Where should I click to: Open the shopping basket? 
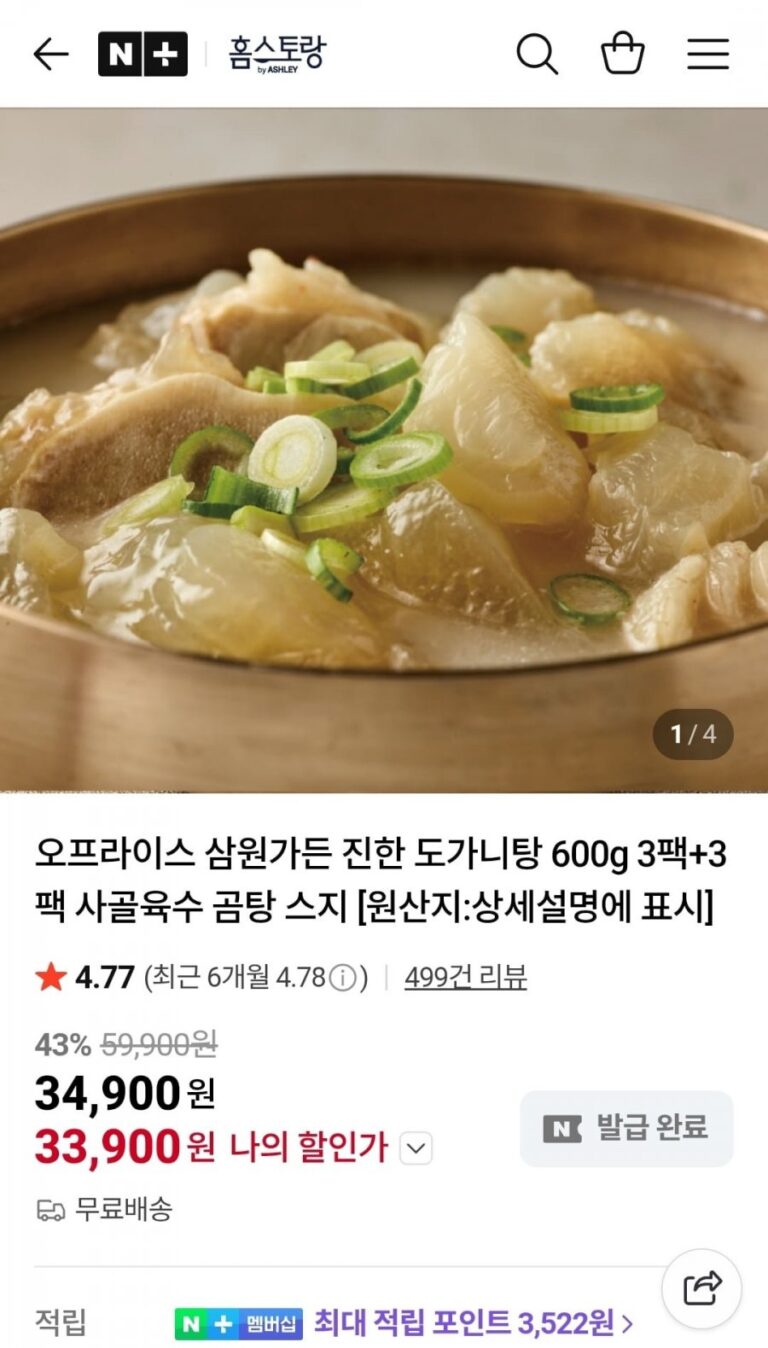pyautogui.click(x=622, y=54)
